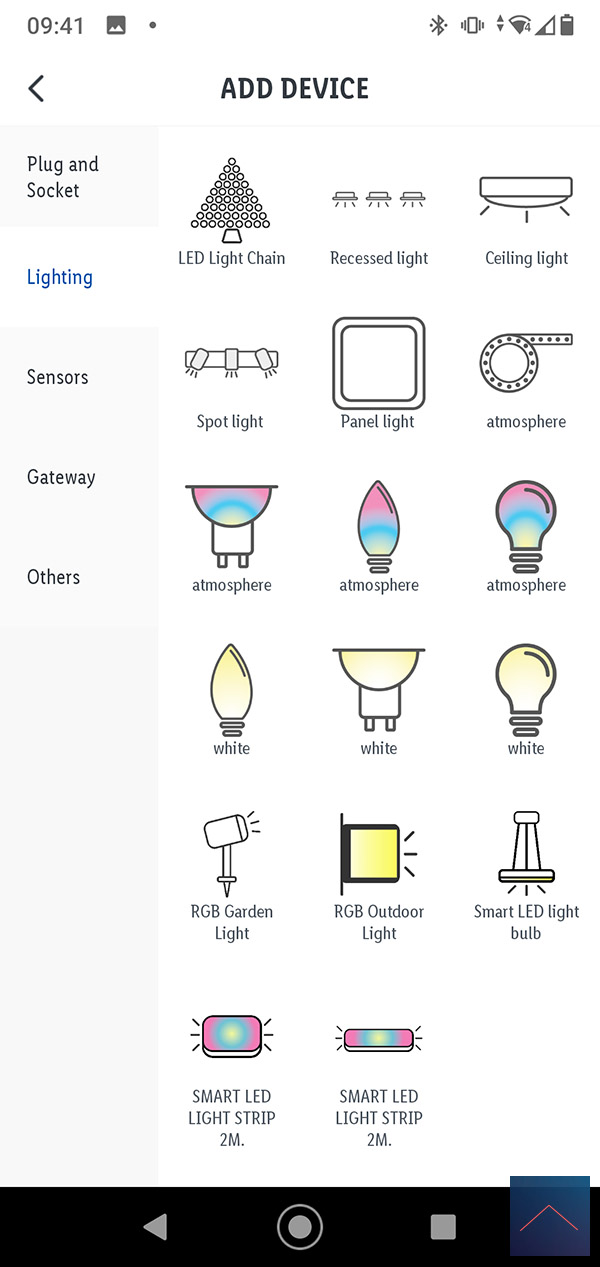The width and height of the screenshot is (600, 1267).
Task: Open the Sensors category
Action: click(79, 377)
